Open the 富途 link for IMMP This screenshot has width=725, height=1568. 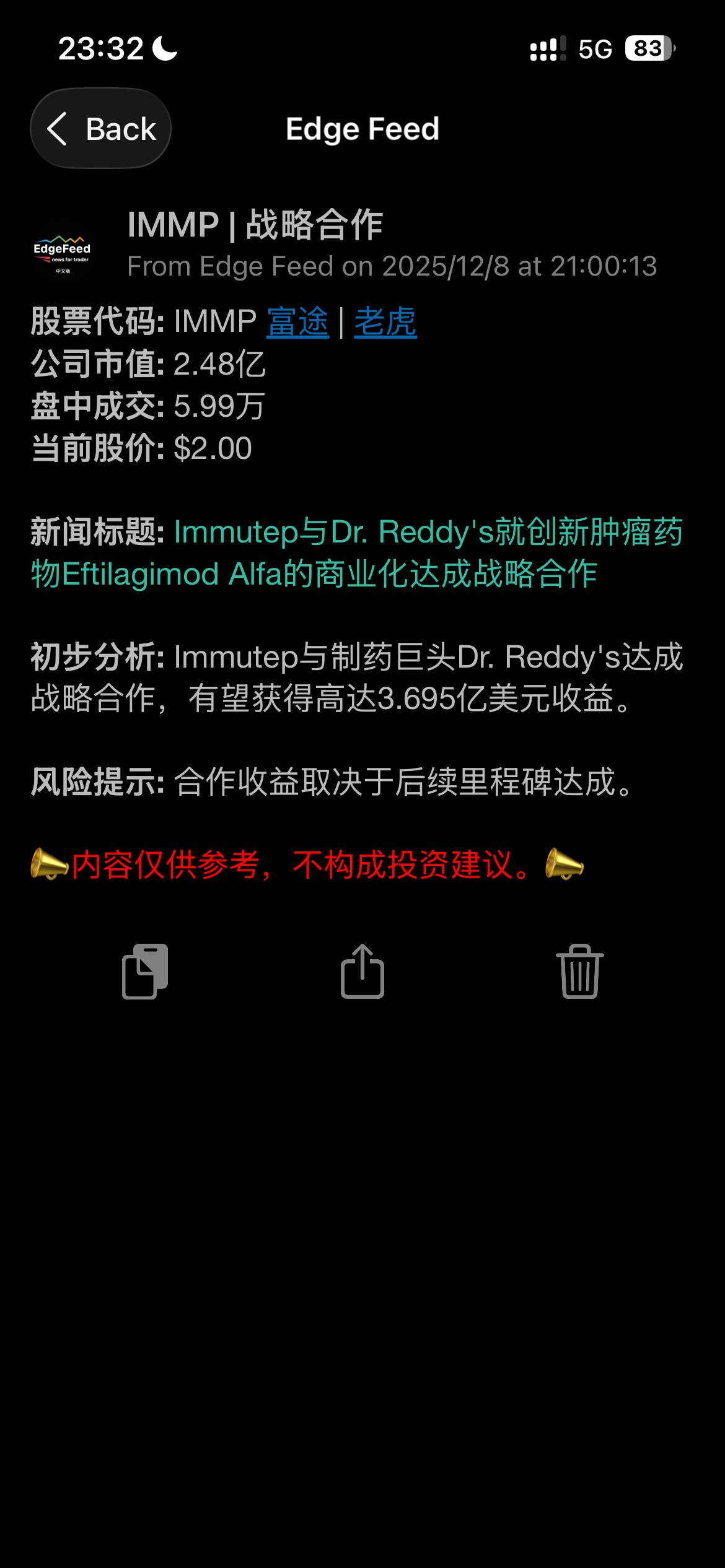297,322
